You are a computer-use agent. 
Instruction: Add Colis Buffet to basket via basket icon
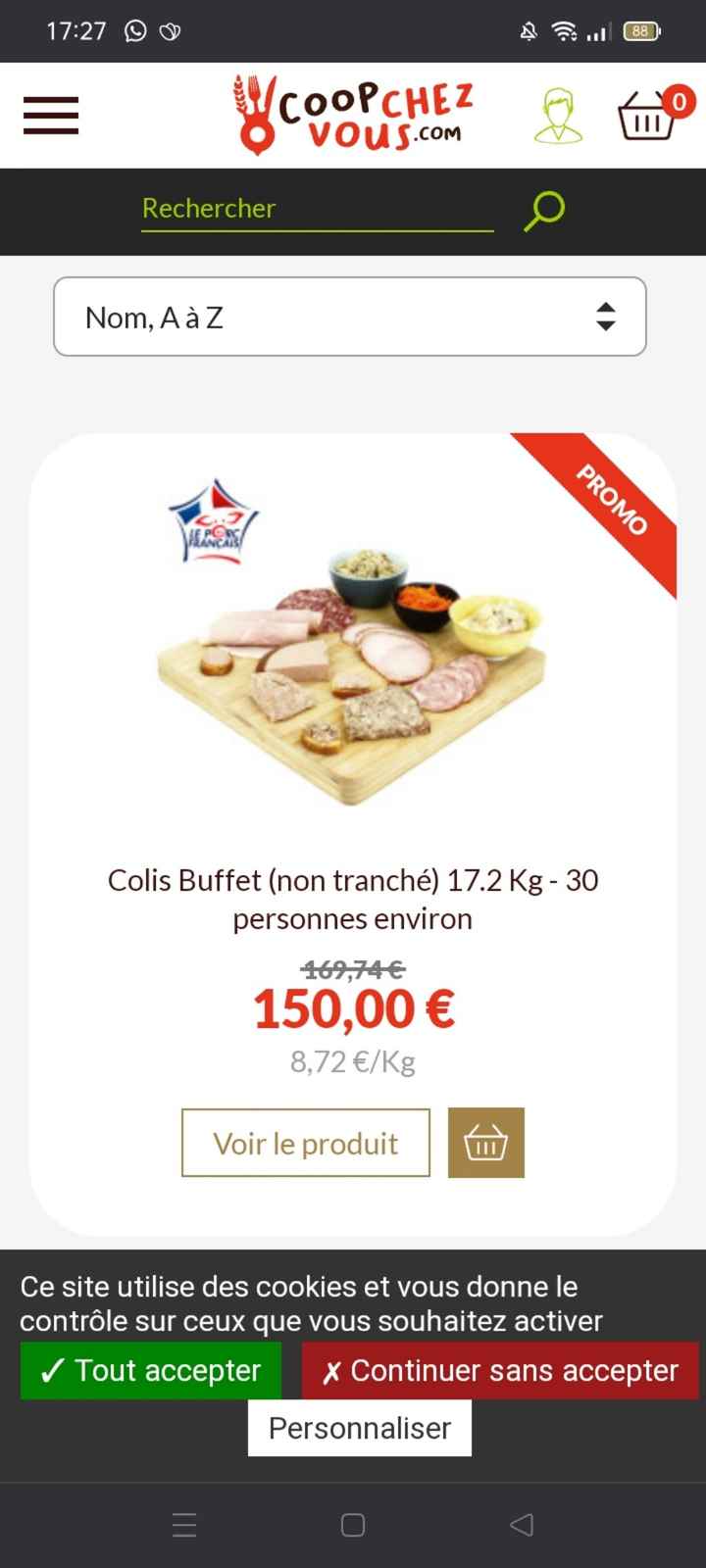[x=486, y=1143]
